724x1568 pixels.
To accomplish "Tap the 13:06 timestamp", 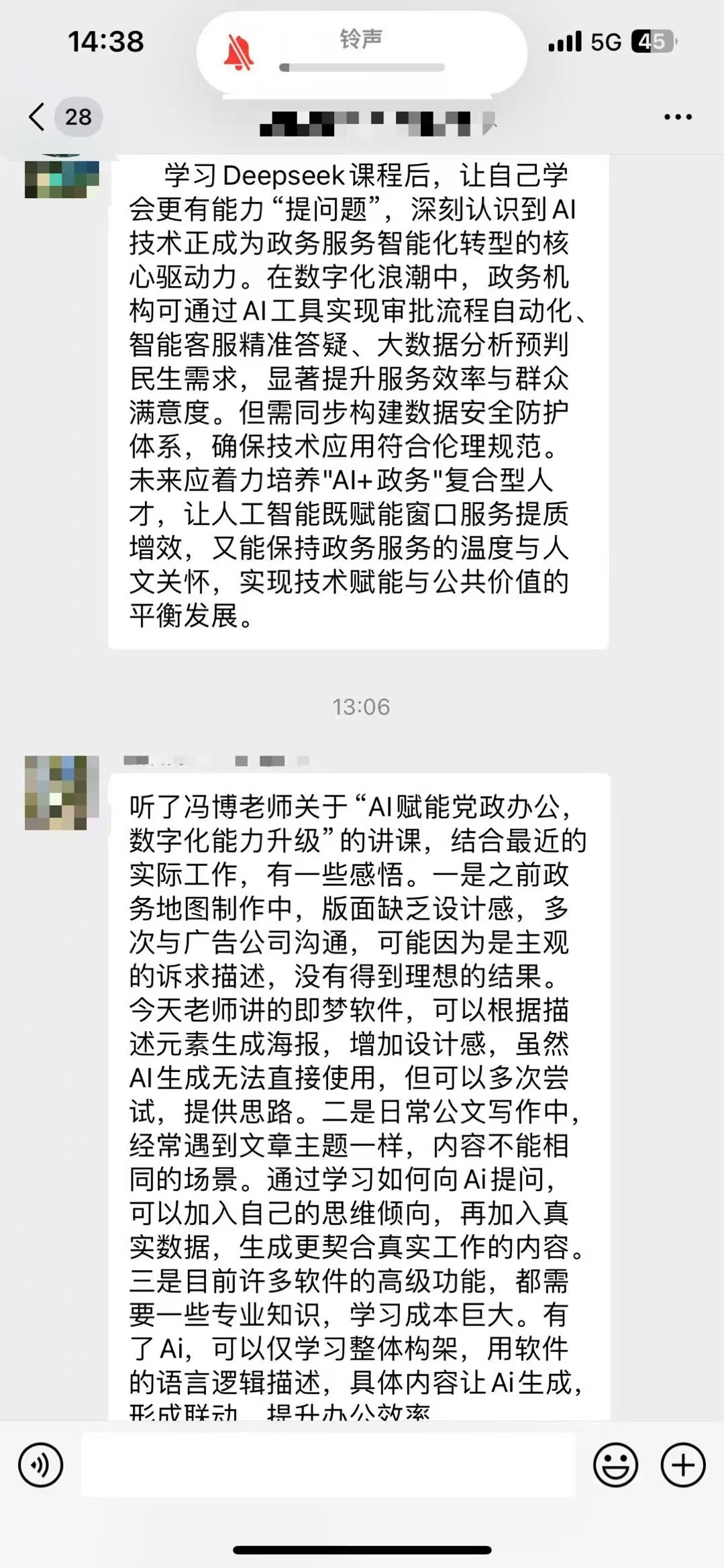I will coord(362,705).
